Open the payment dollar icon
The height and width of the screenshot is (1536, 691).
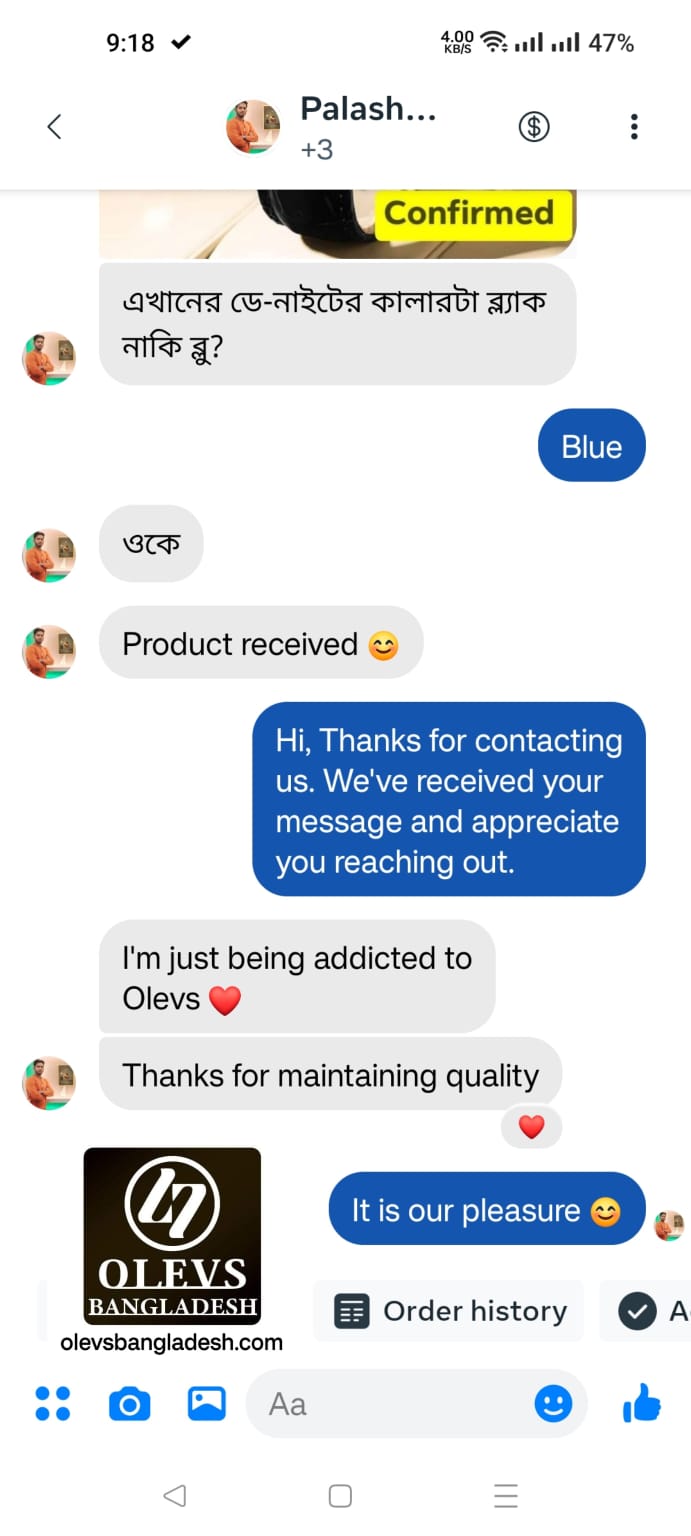534,127
